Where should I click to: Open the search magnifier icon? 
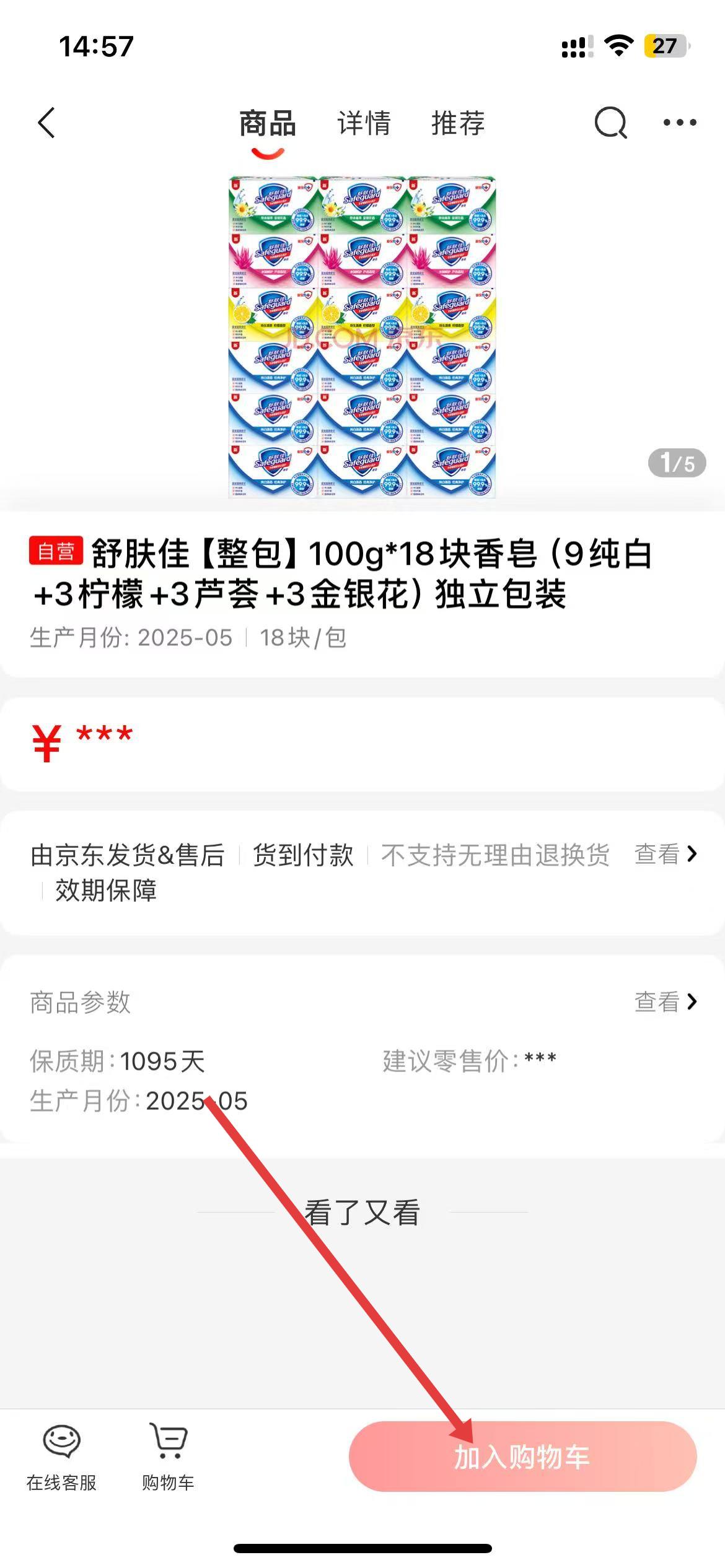point(610,123)
